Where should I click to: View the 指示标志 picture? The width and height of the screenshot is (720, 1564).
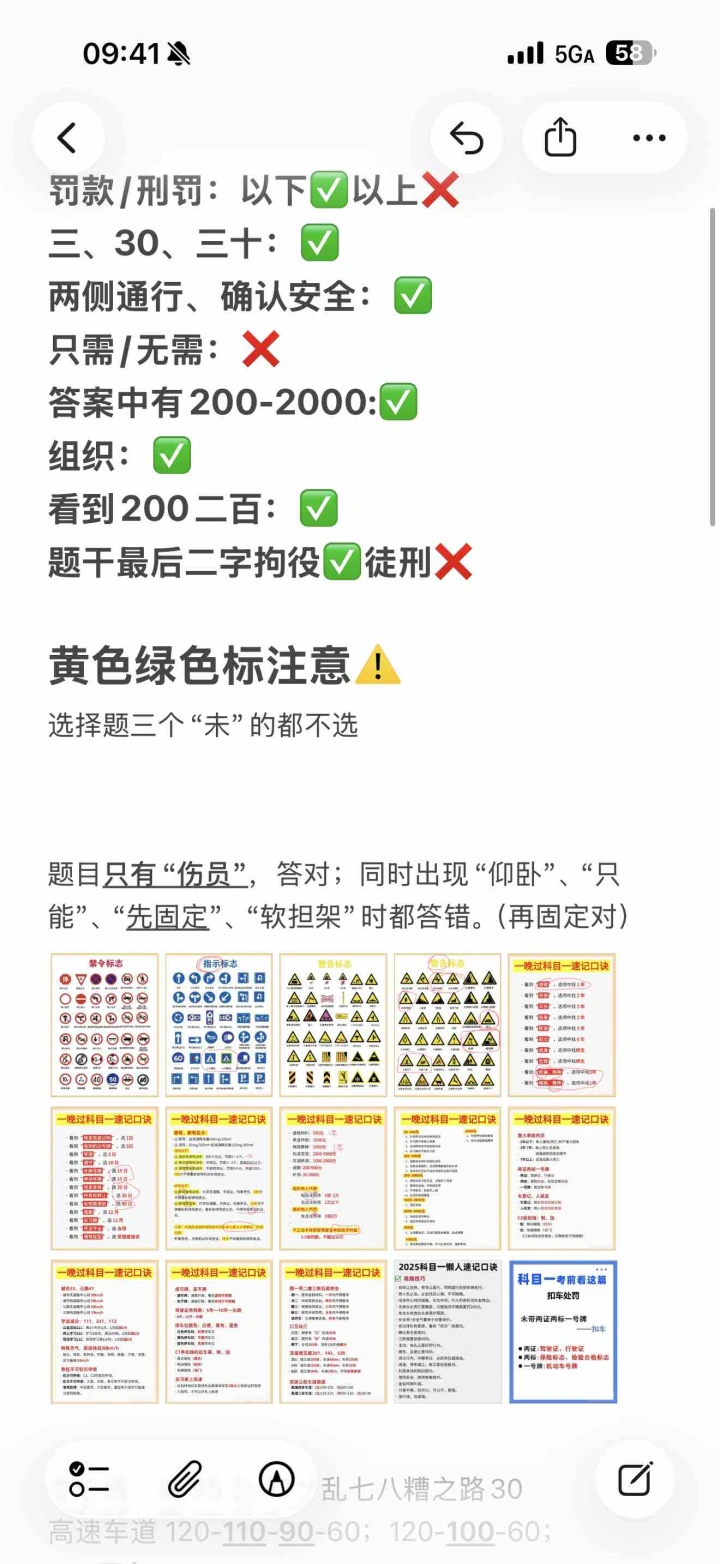219,1025
